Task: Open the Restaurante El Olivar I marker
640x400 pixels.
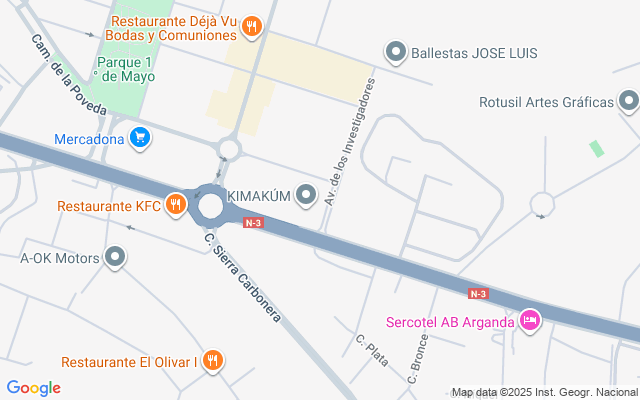Action: [x=212, y=361]
